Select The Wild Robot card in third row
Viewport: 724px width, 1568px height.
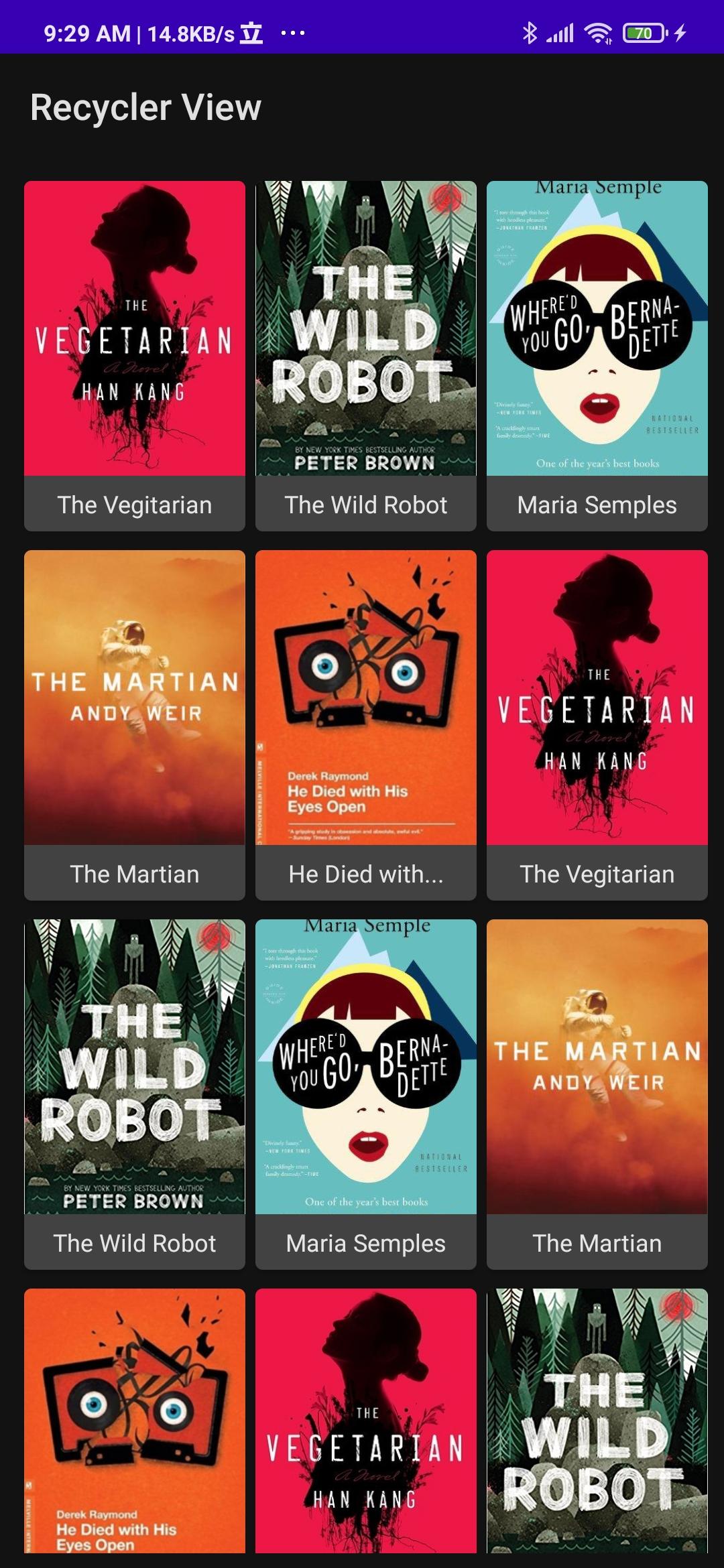pyautogui.click(x=134, y=1094)
